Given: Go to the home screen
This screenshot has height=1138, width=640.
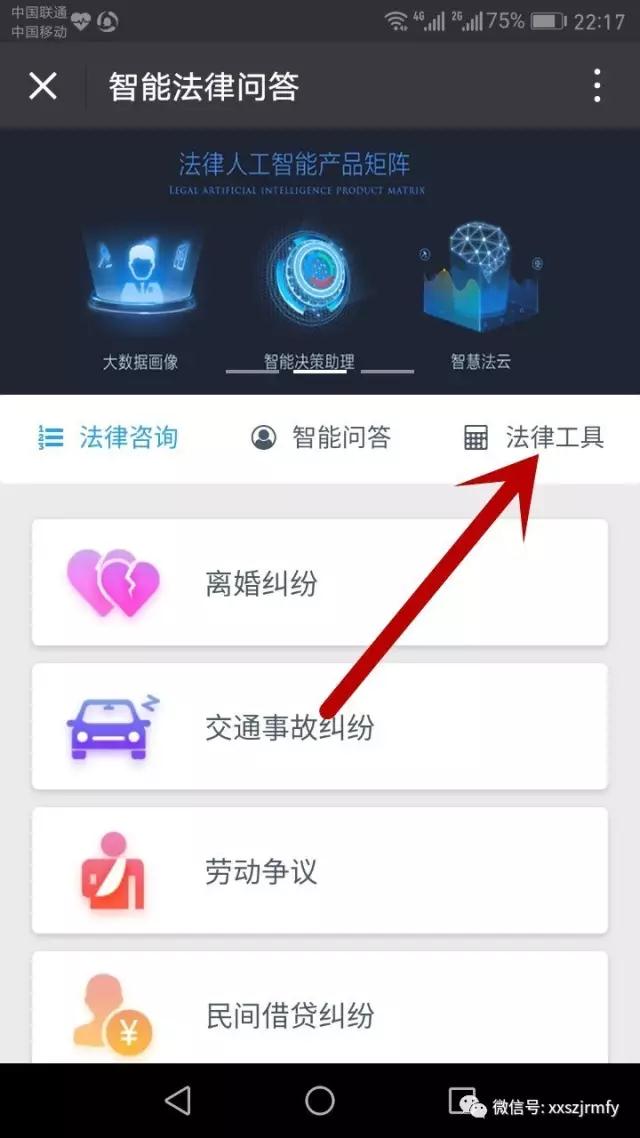Looking at the screenshot, I should (x=320, y=1101).
